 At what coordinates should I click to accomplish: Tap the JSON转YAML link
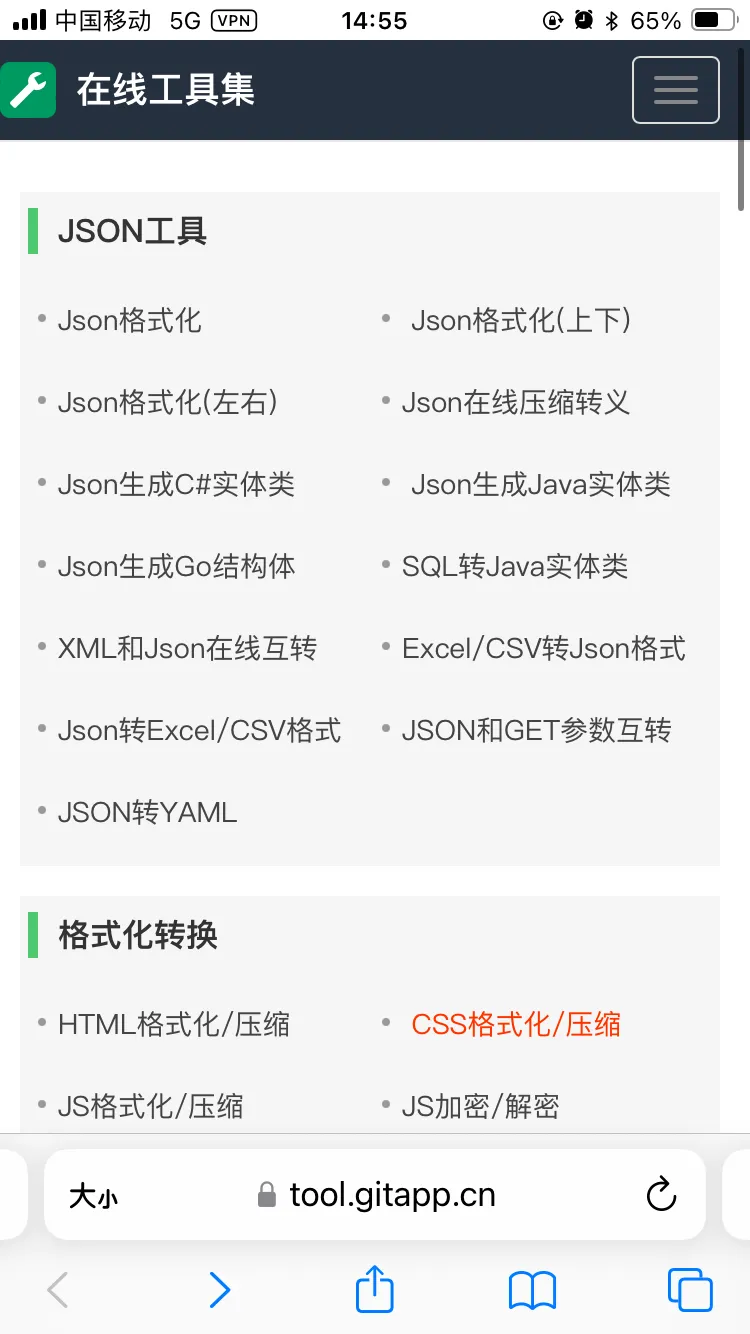click(x=147, y=813)
